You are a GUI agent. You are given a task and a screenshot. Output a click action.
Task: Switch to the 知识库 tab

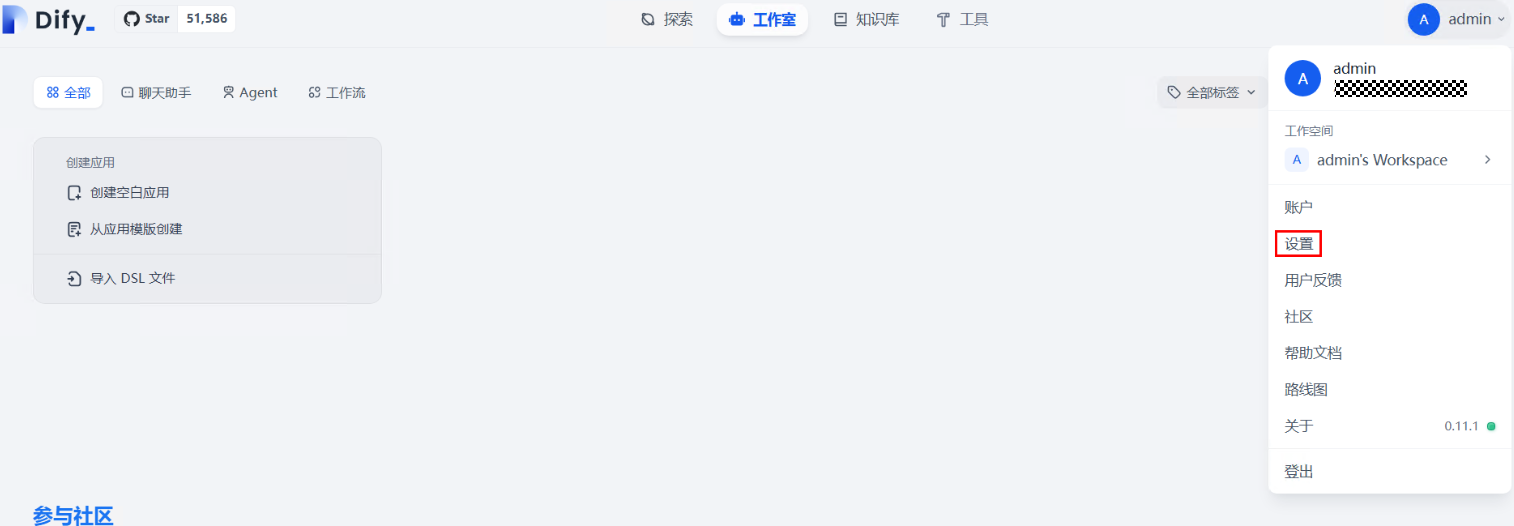[866, 19]
